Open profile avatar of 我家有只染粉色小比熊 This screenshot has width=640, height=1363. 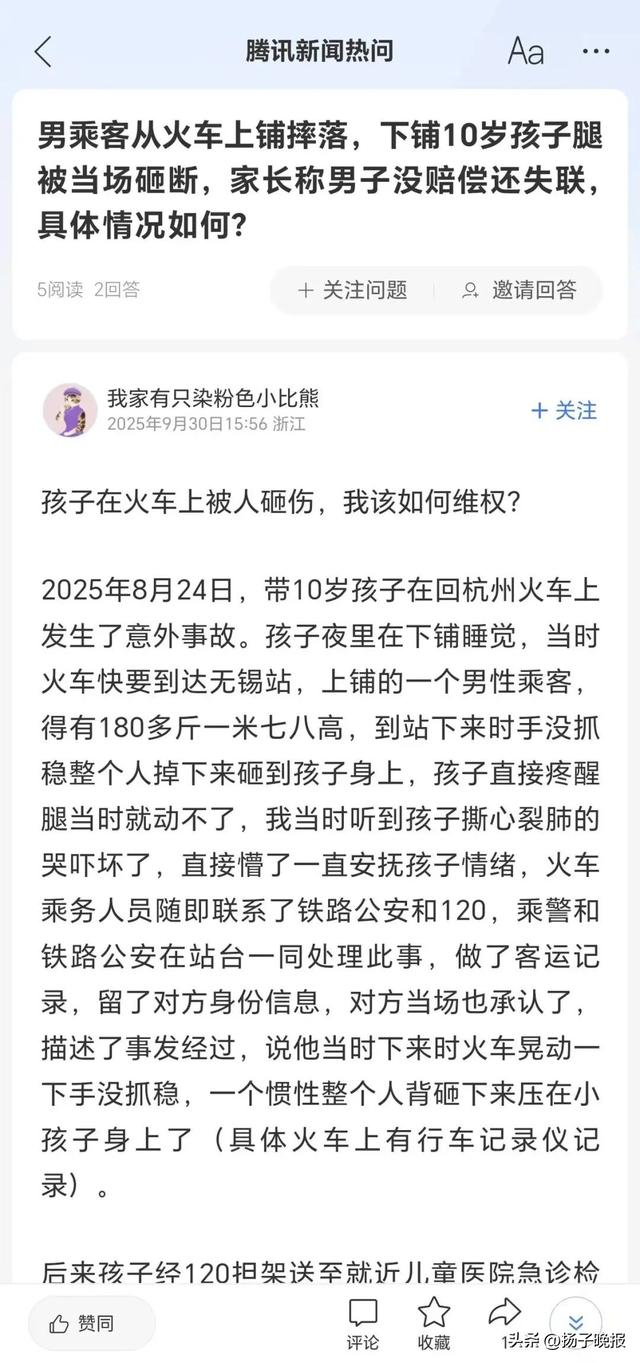coord(70,409)
